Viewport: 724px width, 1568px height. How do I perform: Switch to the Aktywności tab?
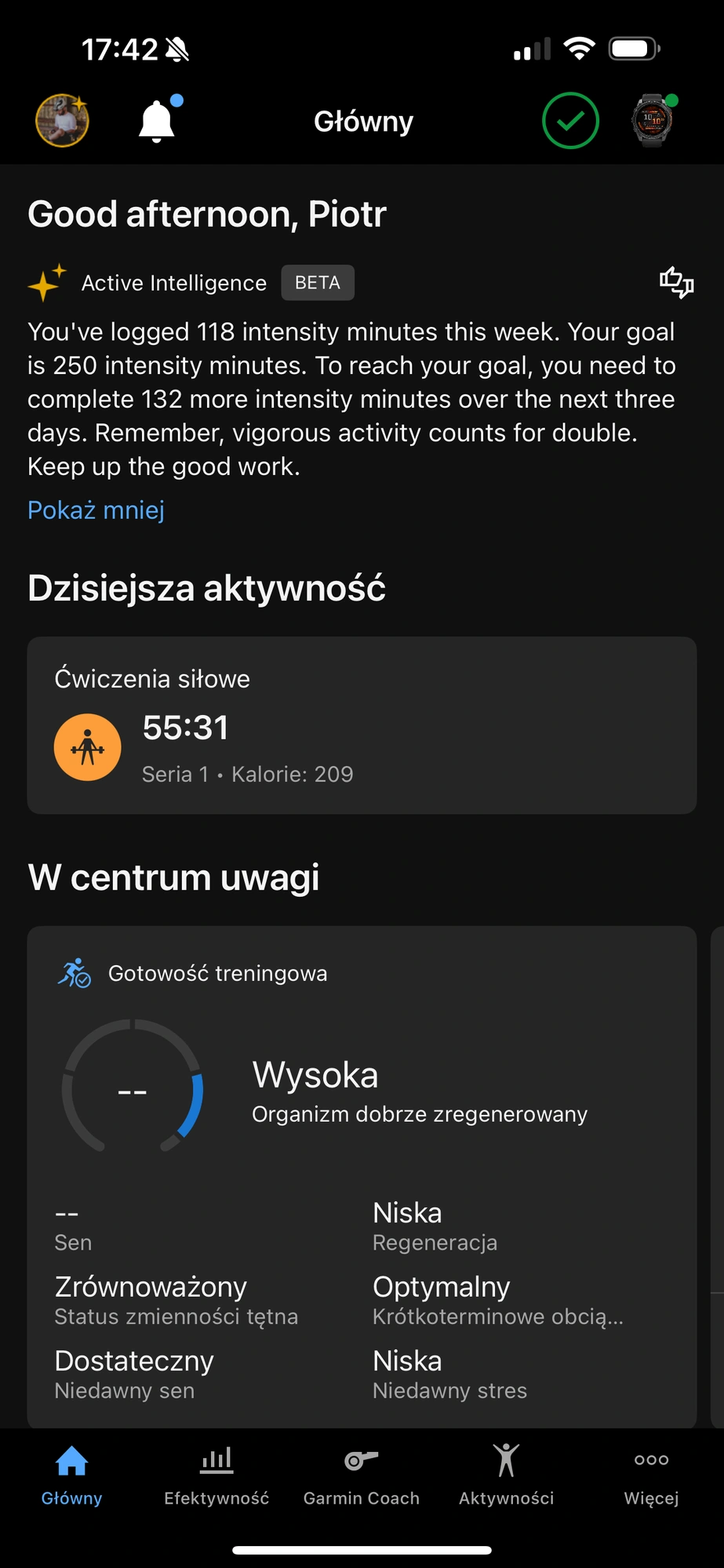[x=507, y=1475]
